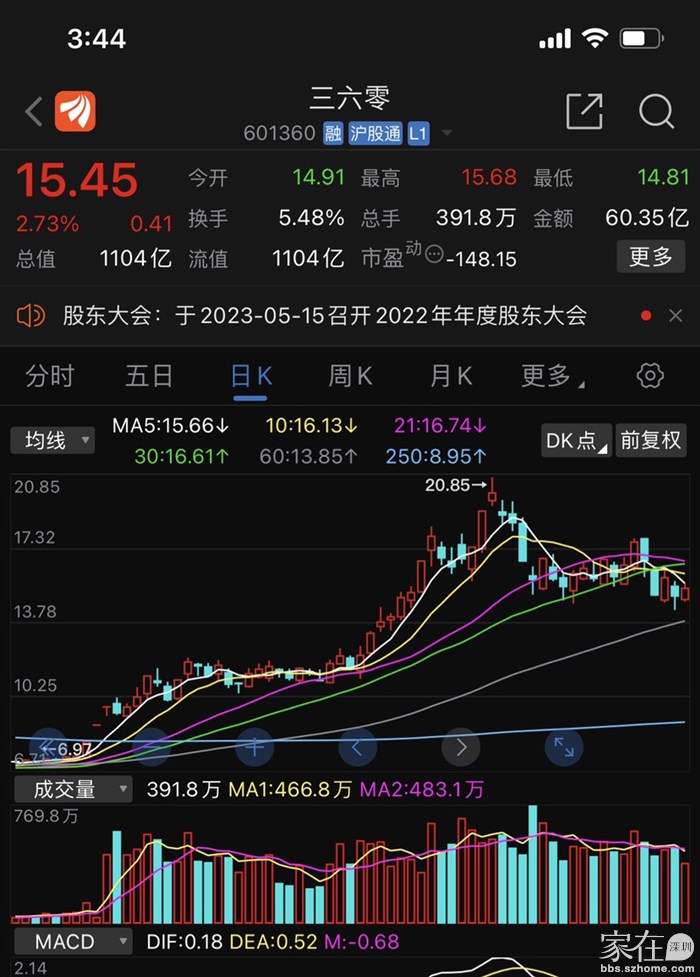
Task: Show the 月K monthly chart
Action: point(450,377)
